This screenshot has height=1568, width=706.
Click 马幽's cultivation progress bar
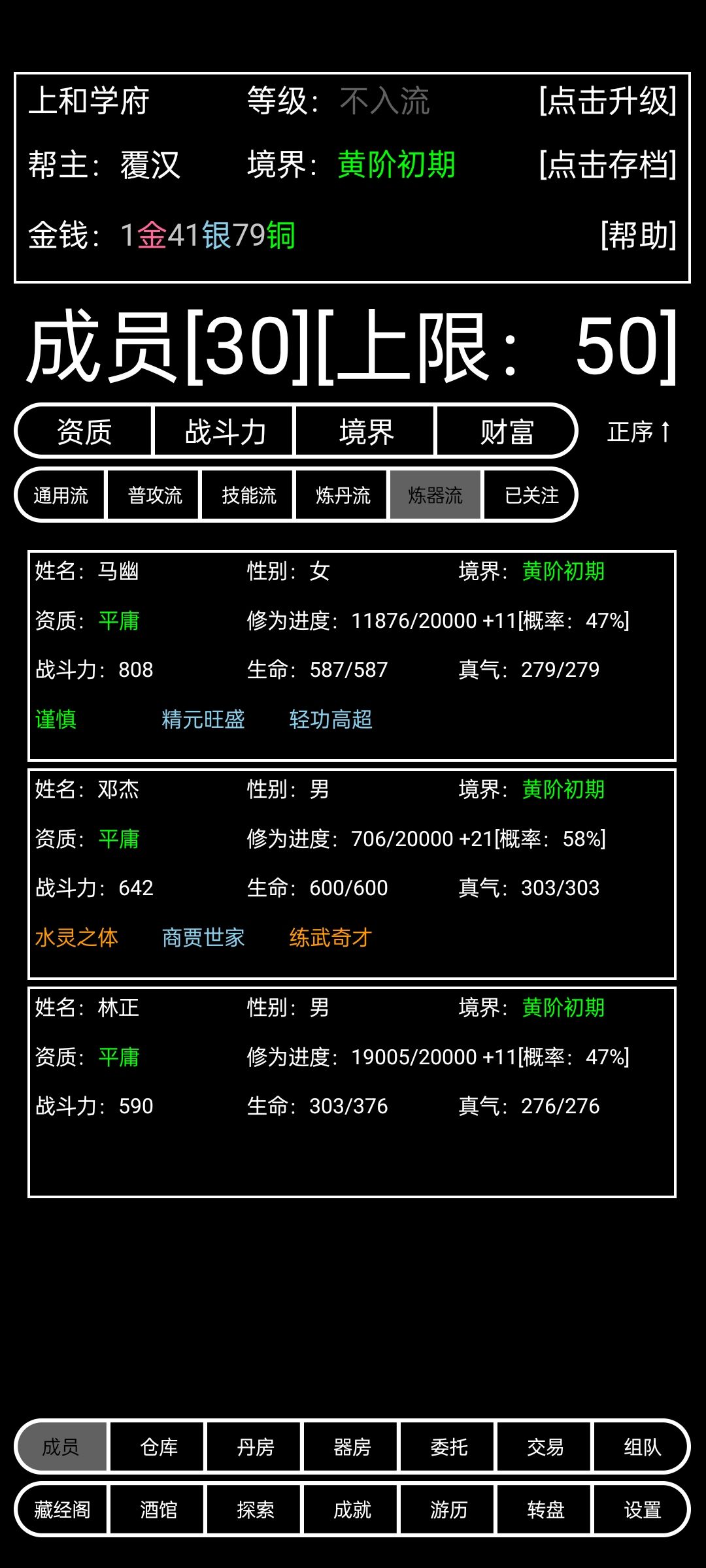click(x=487, y=619)
